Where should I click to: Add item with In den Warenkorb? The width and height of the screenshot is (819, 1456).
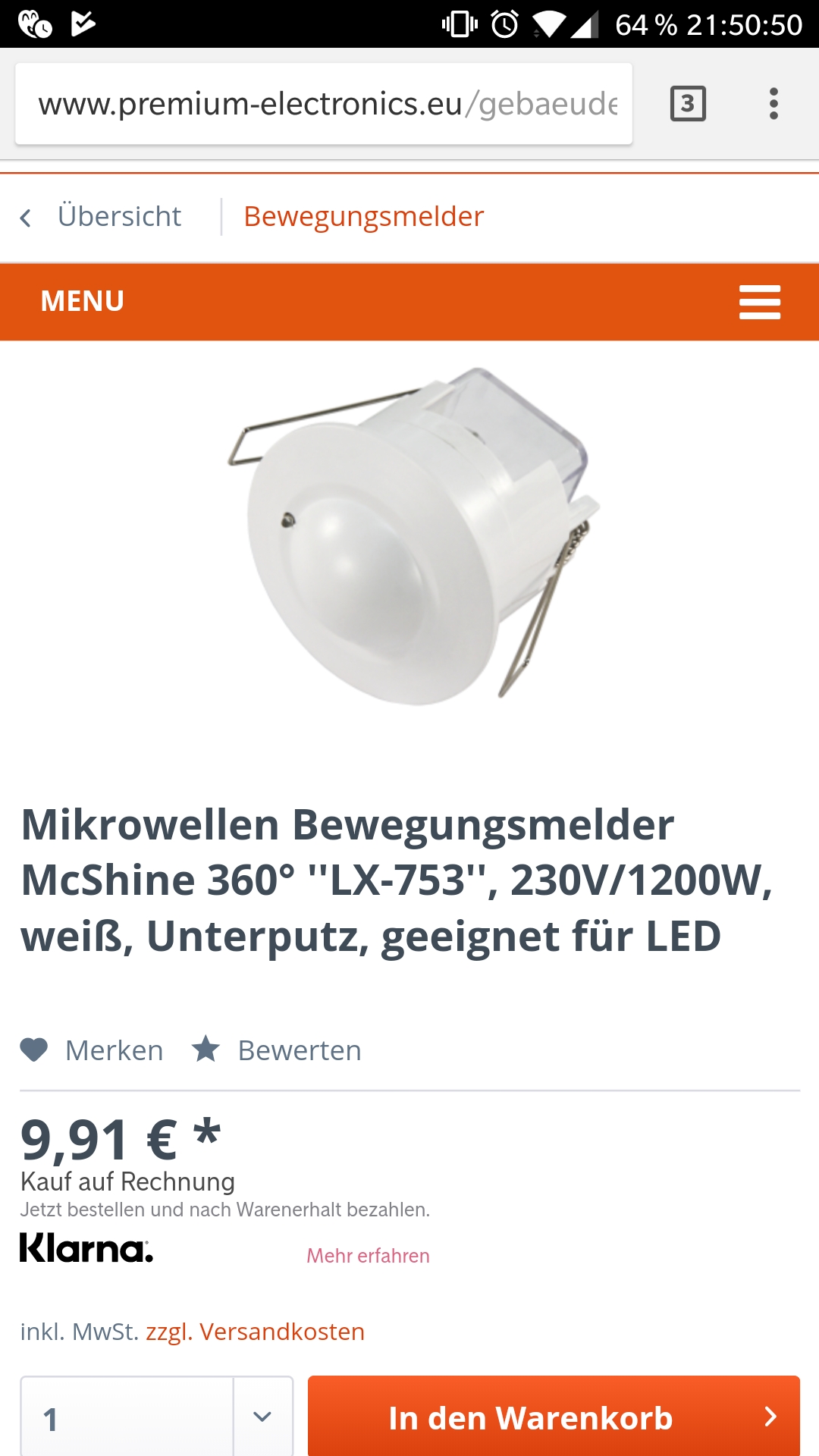[554, 1417]
